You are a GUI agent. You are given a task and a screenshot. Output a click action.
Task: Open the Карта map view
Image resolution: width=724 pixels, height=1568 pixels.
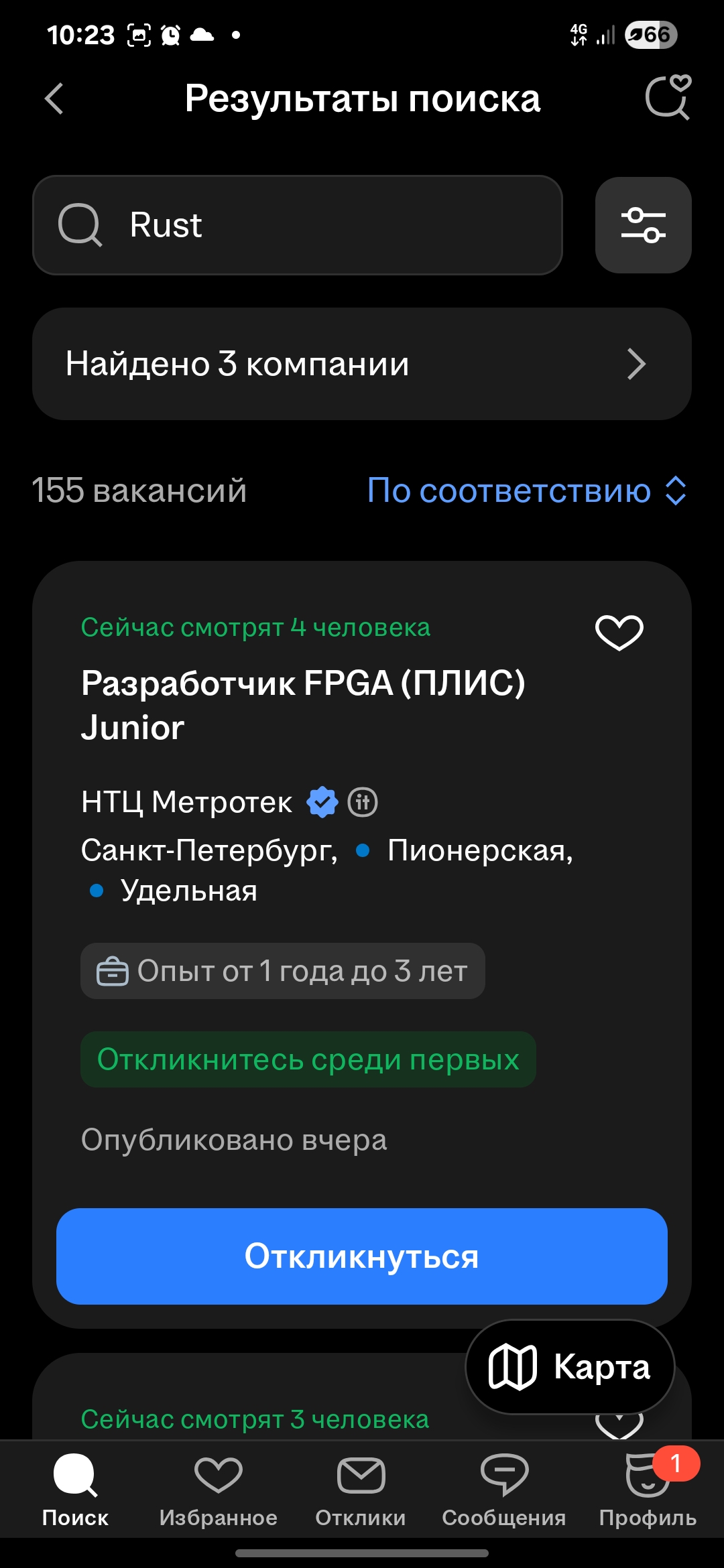pyautogui.click(x=570, y=1367)
